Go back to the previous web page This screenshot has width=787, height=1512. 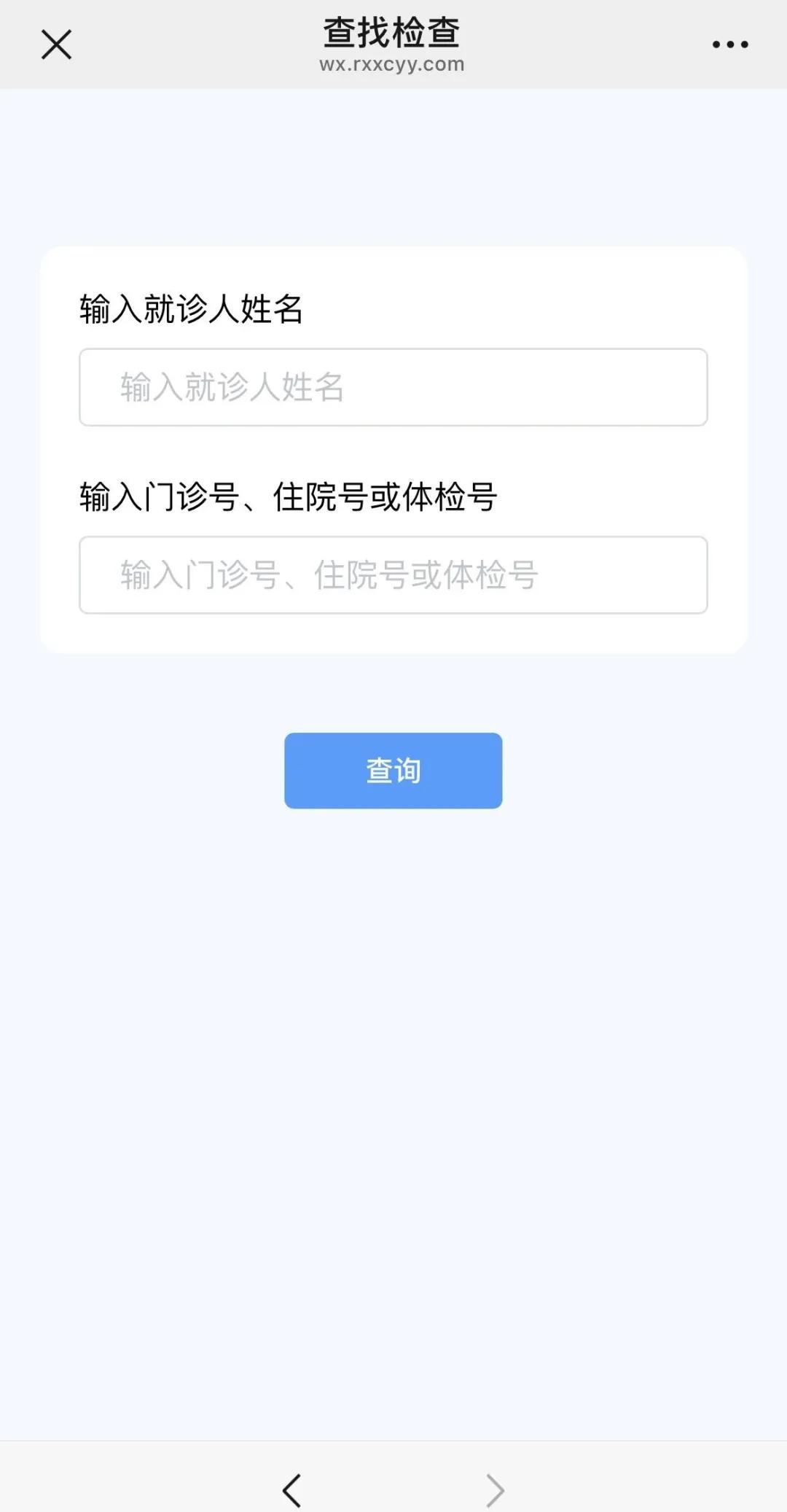click(292, 1490)
